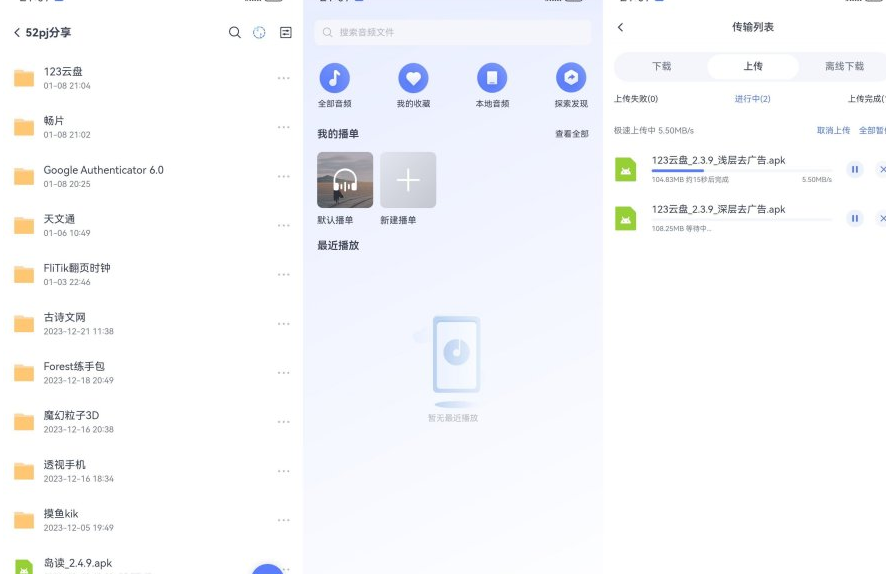This screenshot has width=886, height=574.
Task: Tap 取消上传 to cancel uploads
Action: tap(833, 131)
